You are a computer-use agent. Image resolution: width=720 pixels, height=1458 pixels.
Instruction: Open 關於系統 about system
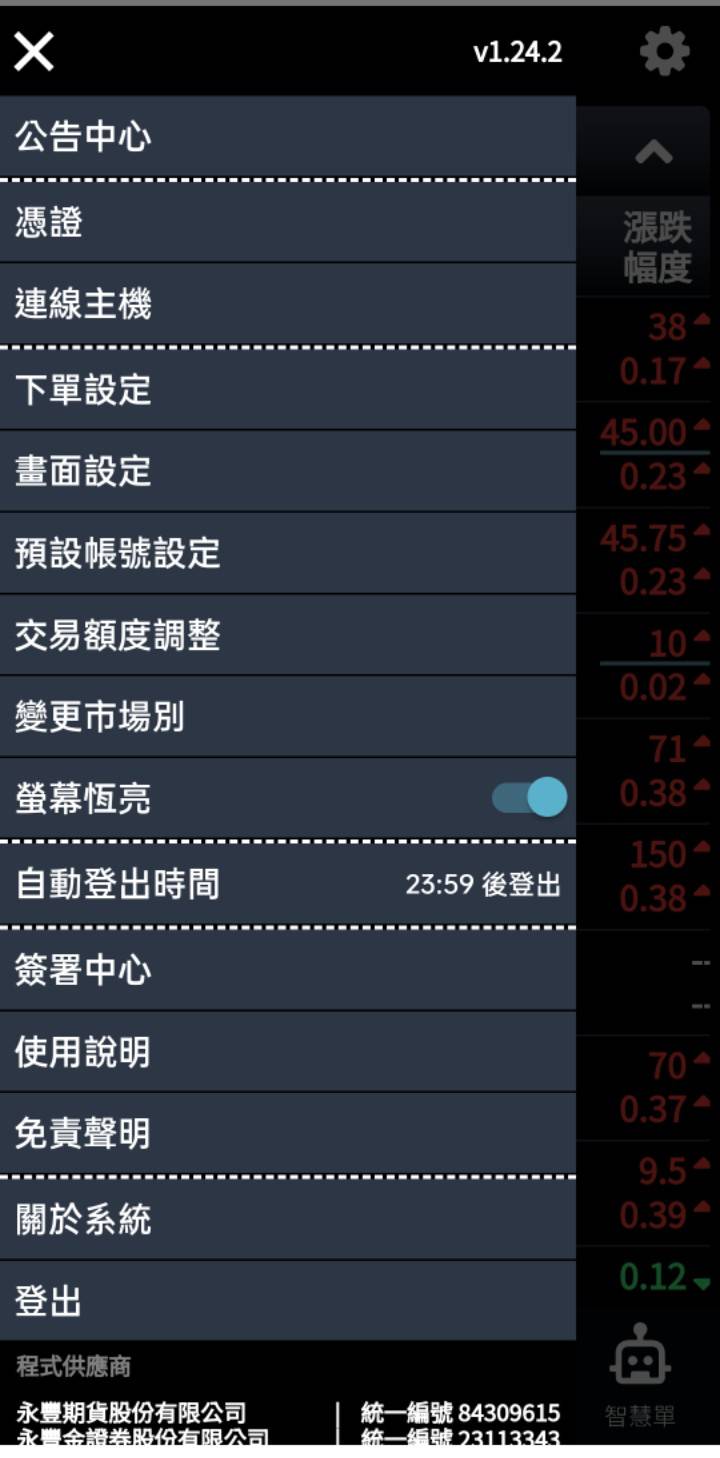(287, 1219)
